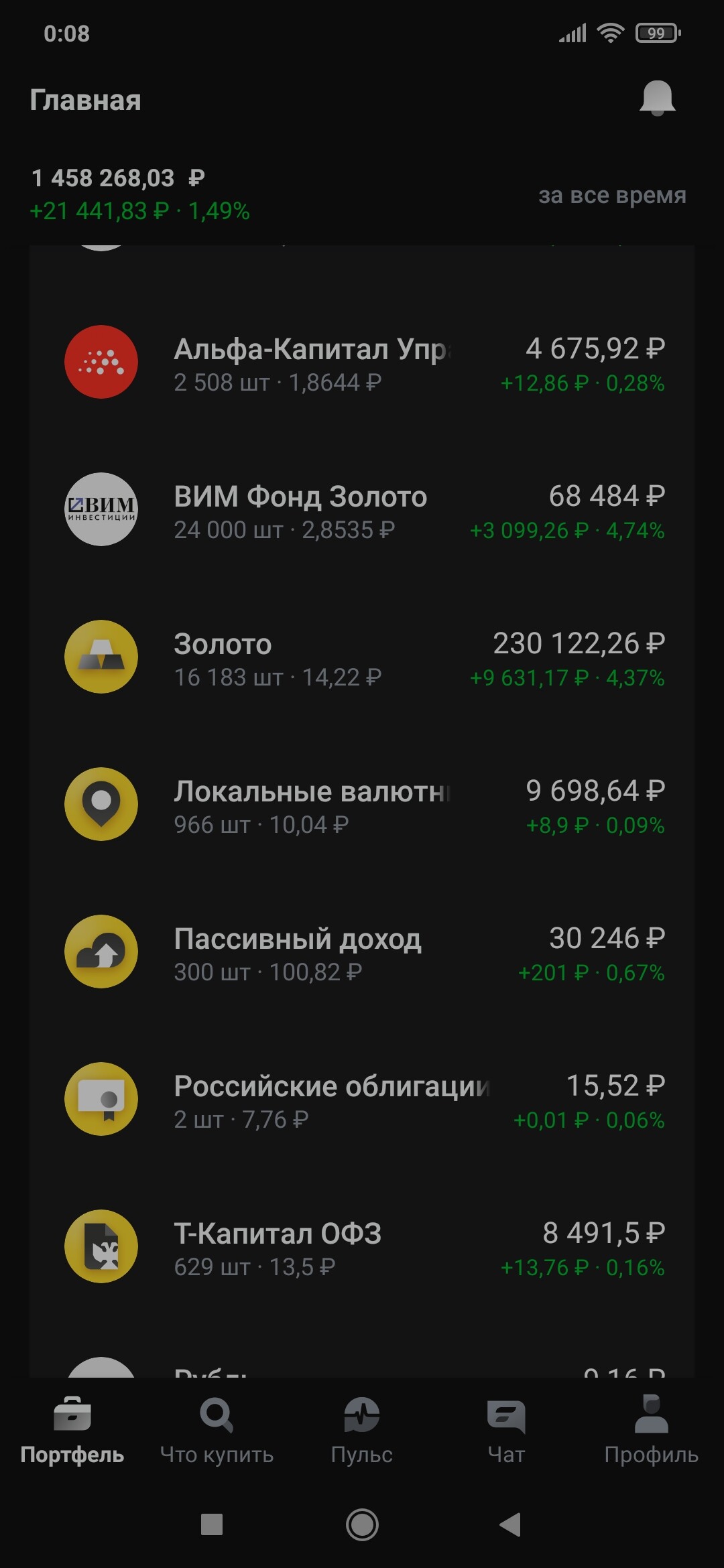The image size is (724, 1568).
Task: Switch to the Профиль tab
Action: (x=651, y=1431)
